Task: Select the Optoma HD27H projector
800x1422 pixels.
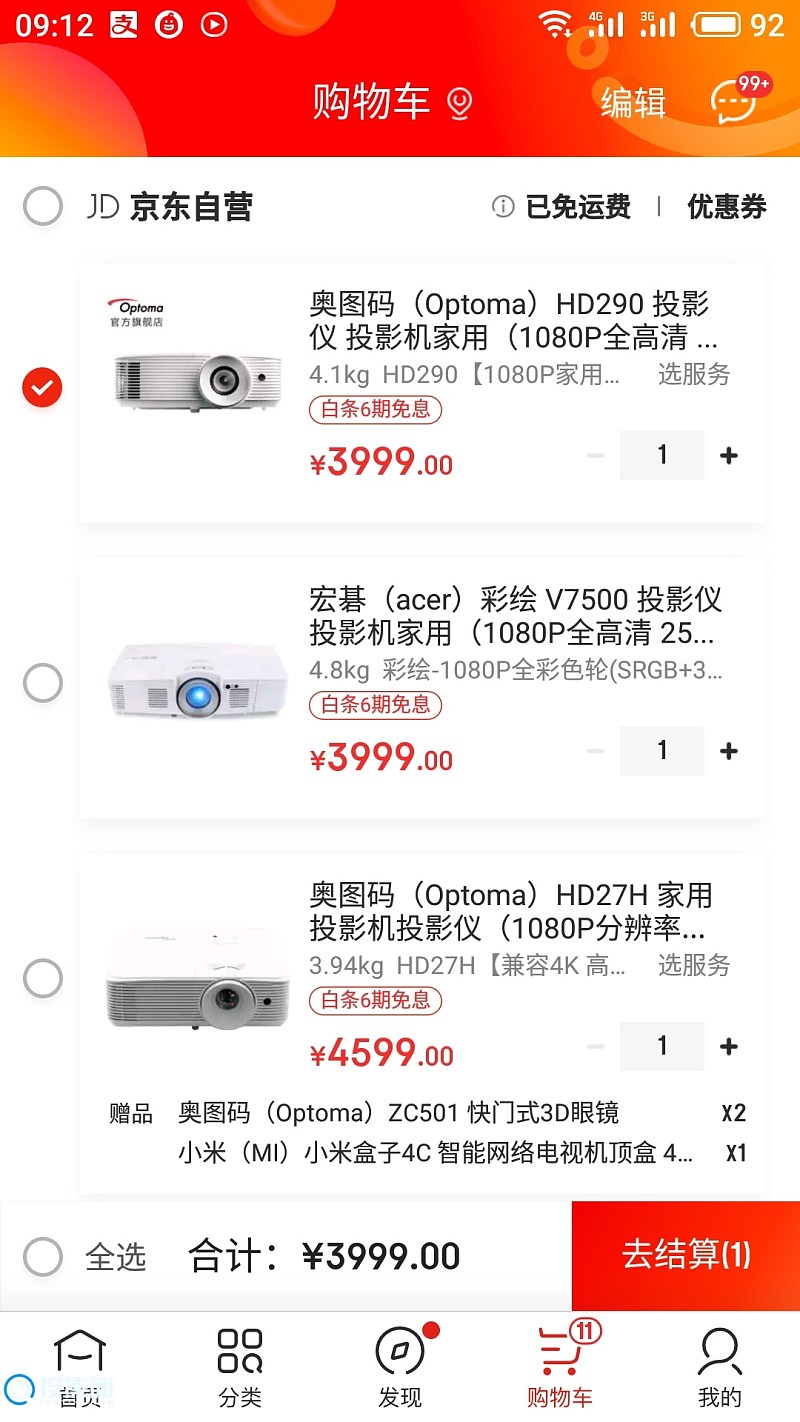Action: [x=43, y=978]
